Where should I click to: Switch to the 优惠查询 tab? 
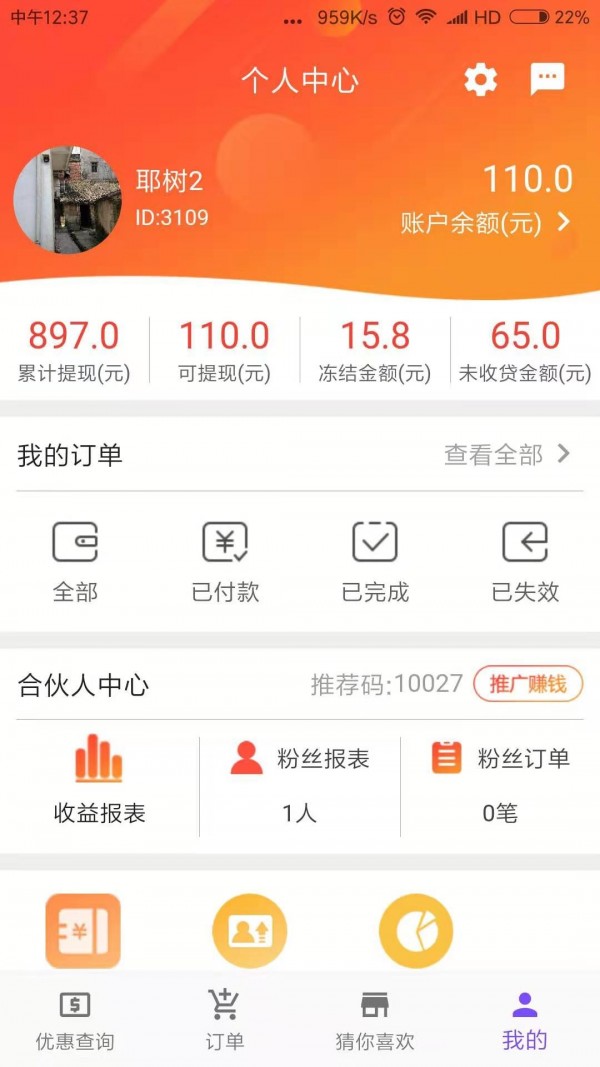tap(75, 1020)
